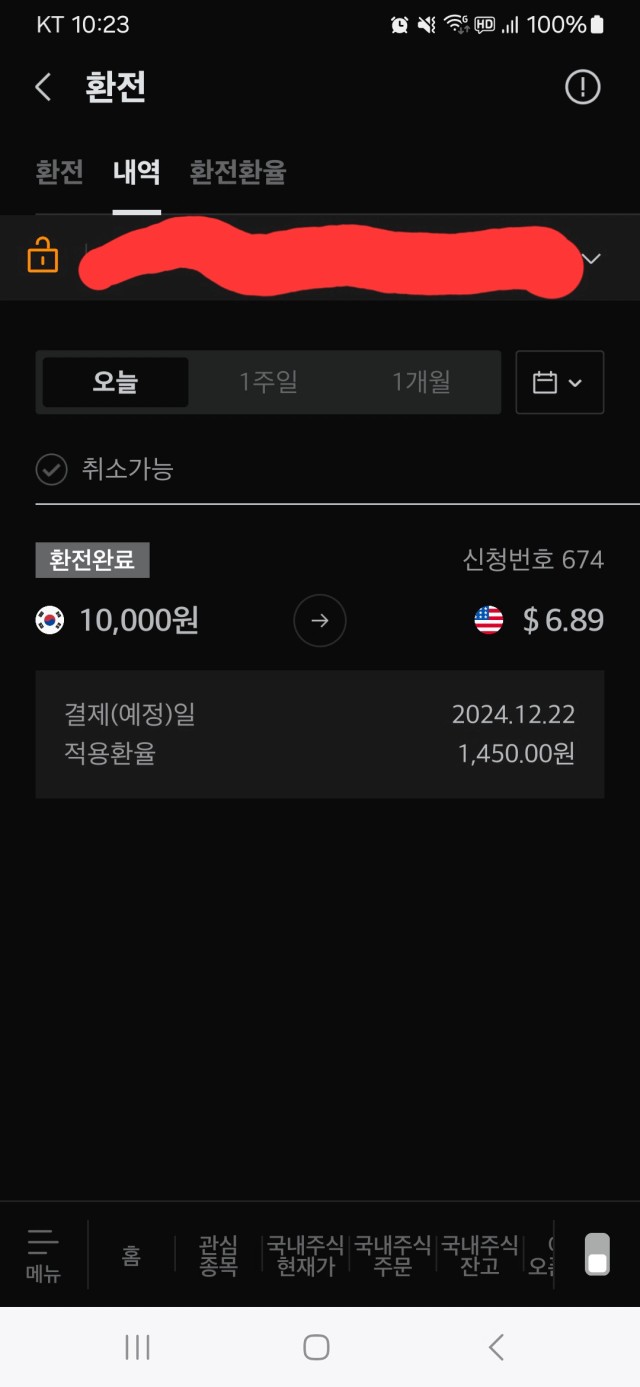Open the 메뉴 drawer button
The image size is (640, 1387).
point(43,1255)
